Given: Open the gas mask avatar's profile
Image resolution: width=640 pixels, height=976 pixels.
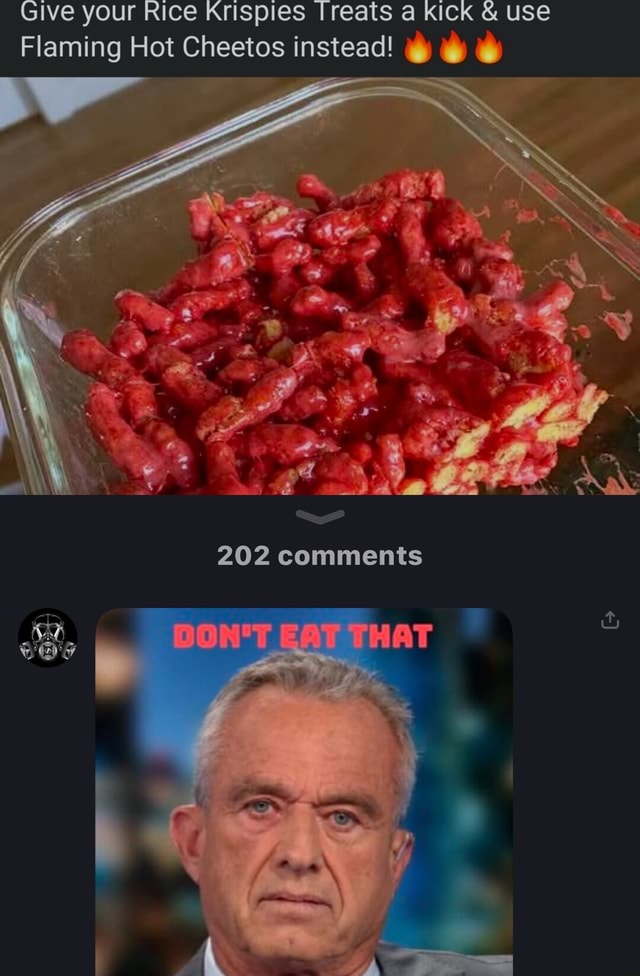Looking at the screenshot, I should click(47, 638).
